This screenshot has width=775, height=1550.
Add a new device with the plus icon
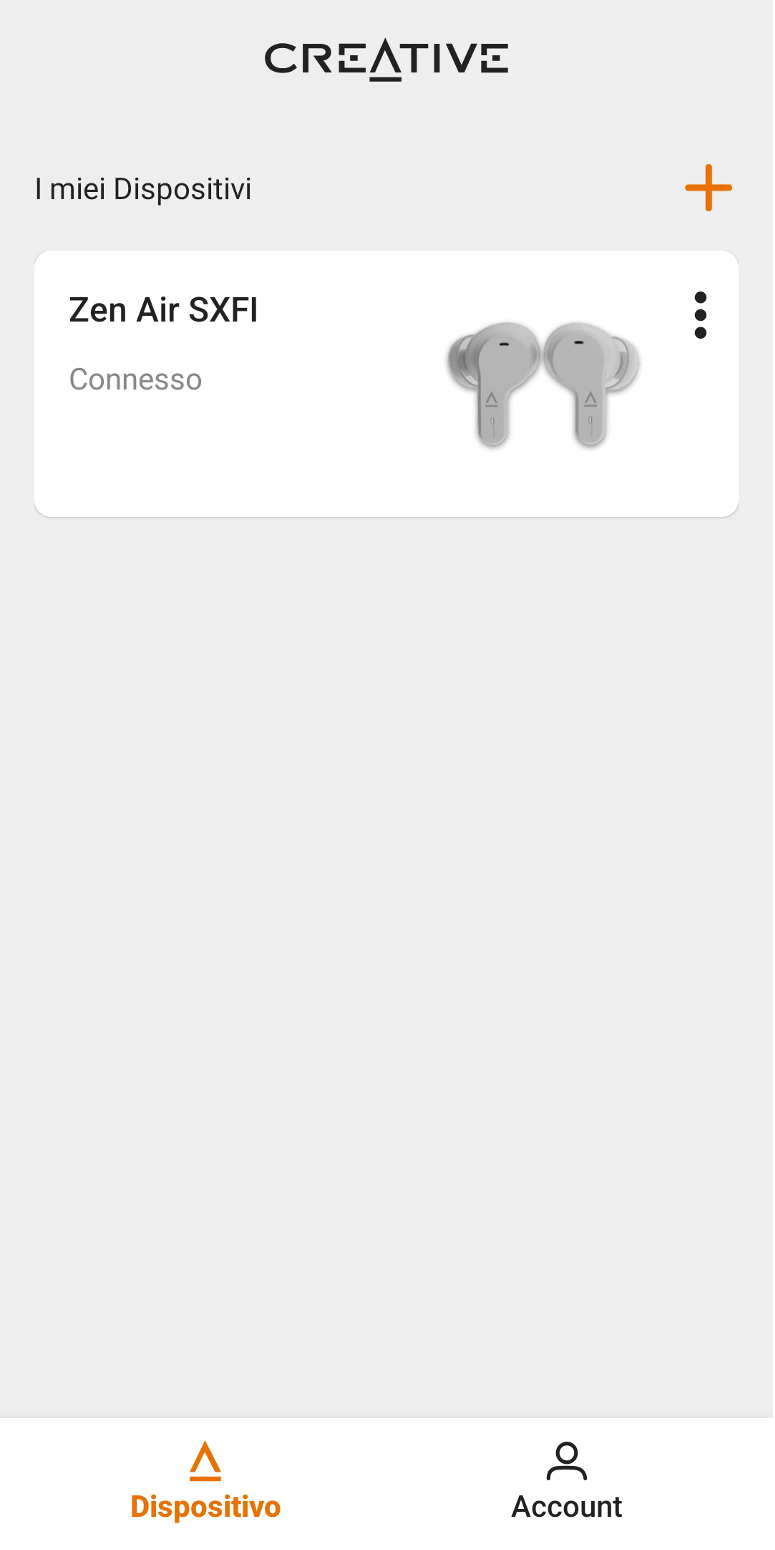708,188
